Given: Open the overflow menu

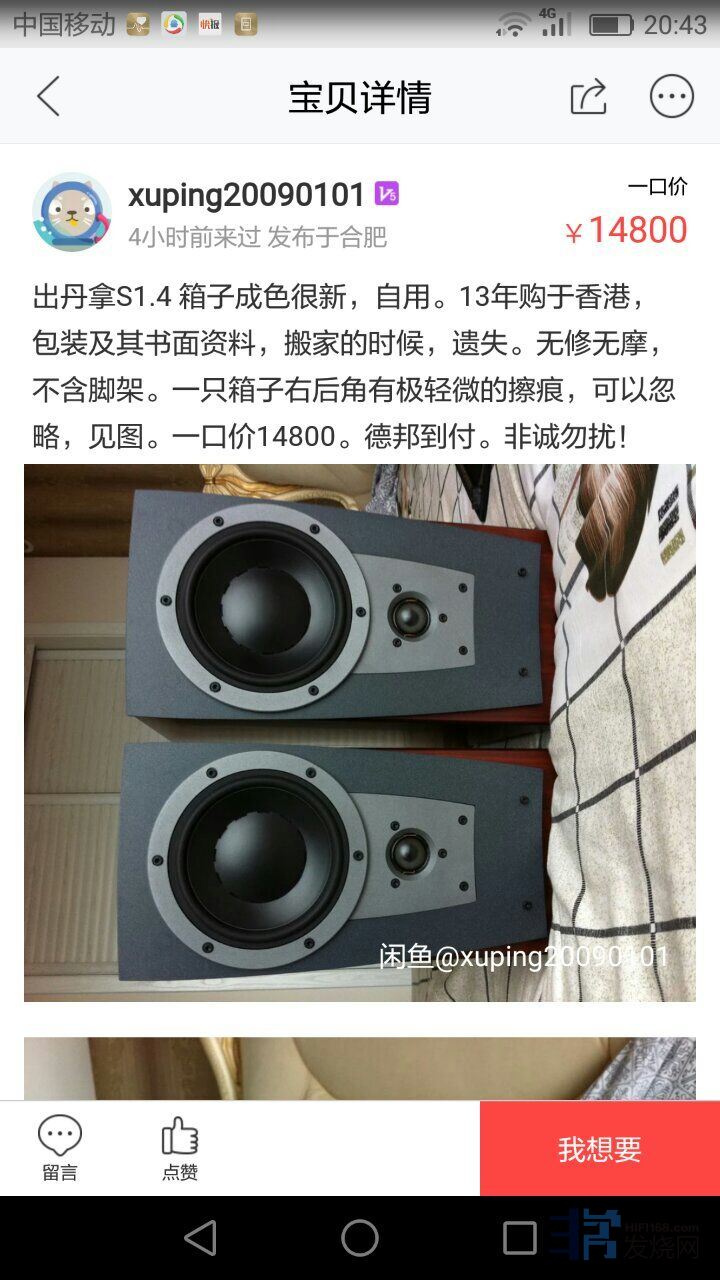Looking at the screenshot, I should click(671, 97).
